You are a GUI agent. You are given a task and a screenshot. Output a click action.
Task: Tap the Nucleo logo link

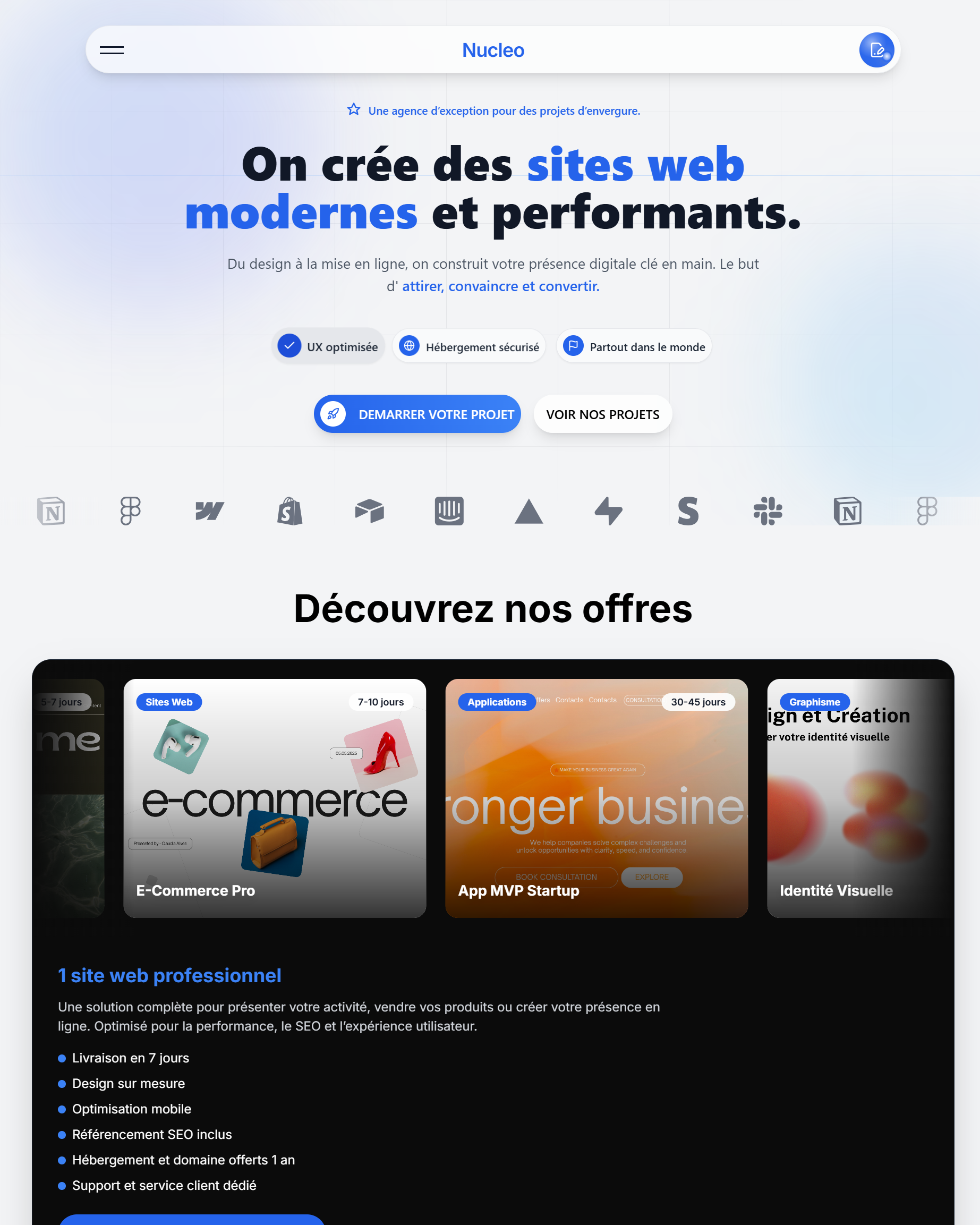coord(492,50)
